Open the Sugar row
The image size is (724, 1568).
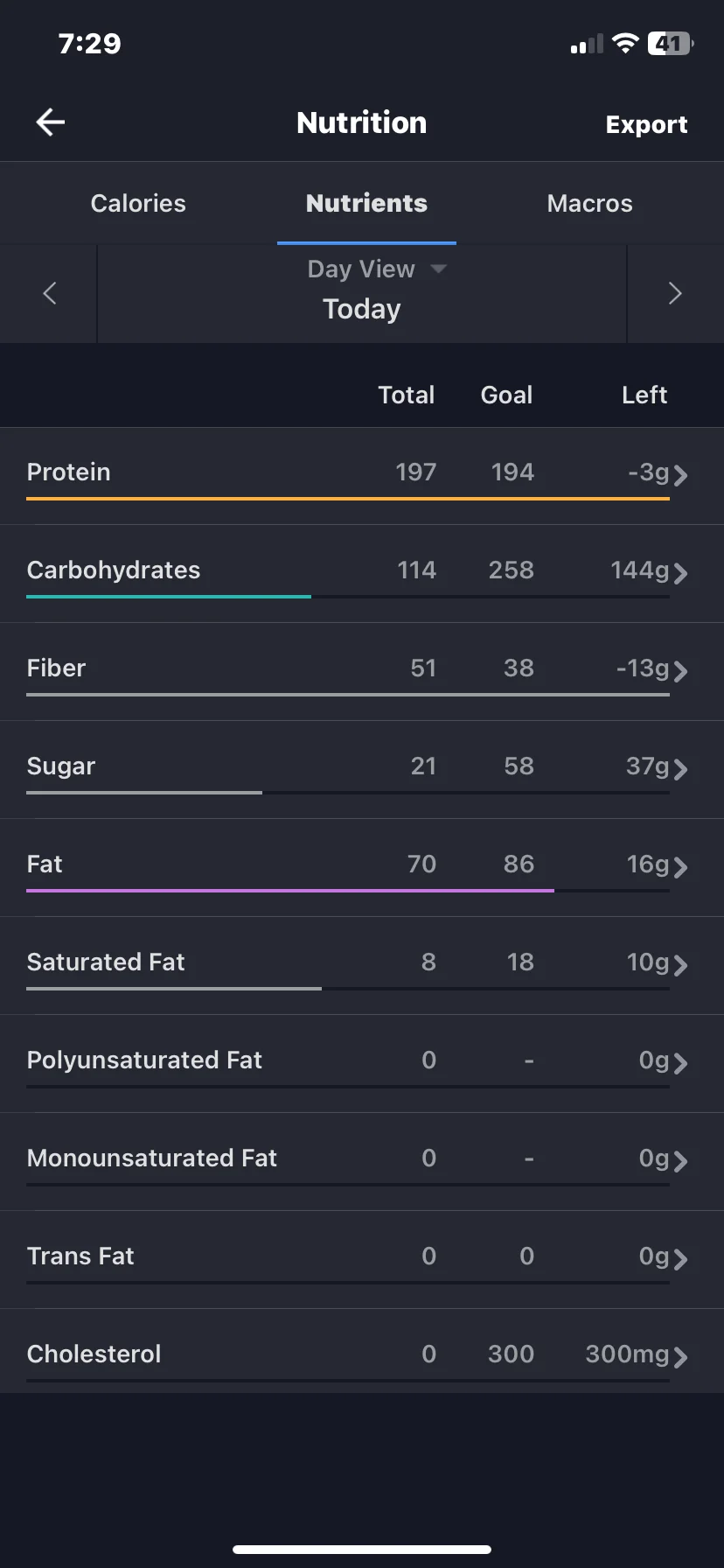click(362, 770)
